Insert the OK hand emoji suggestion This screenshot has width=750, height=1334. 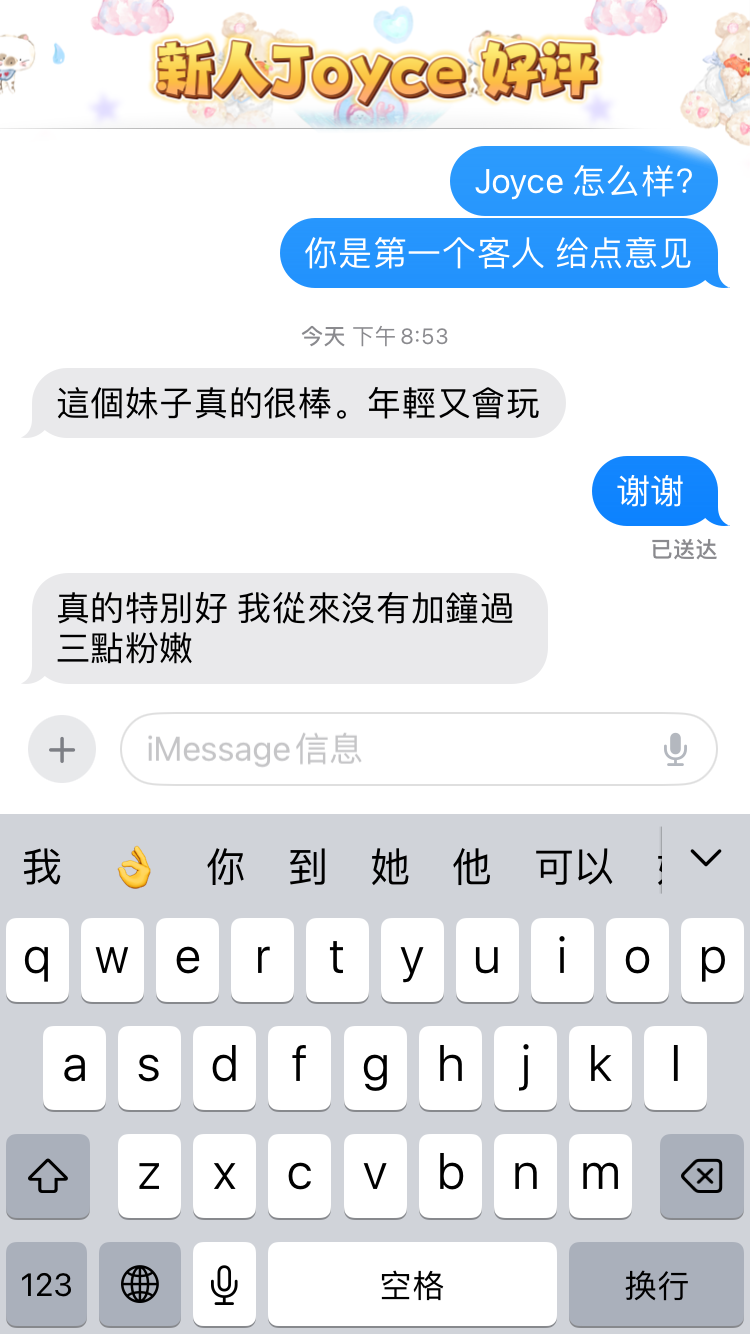(x=134, y=867)
